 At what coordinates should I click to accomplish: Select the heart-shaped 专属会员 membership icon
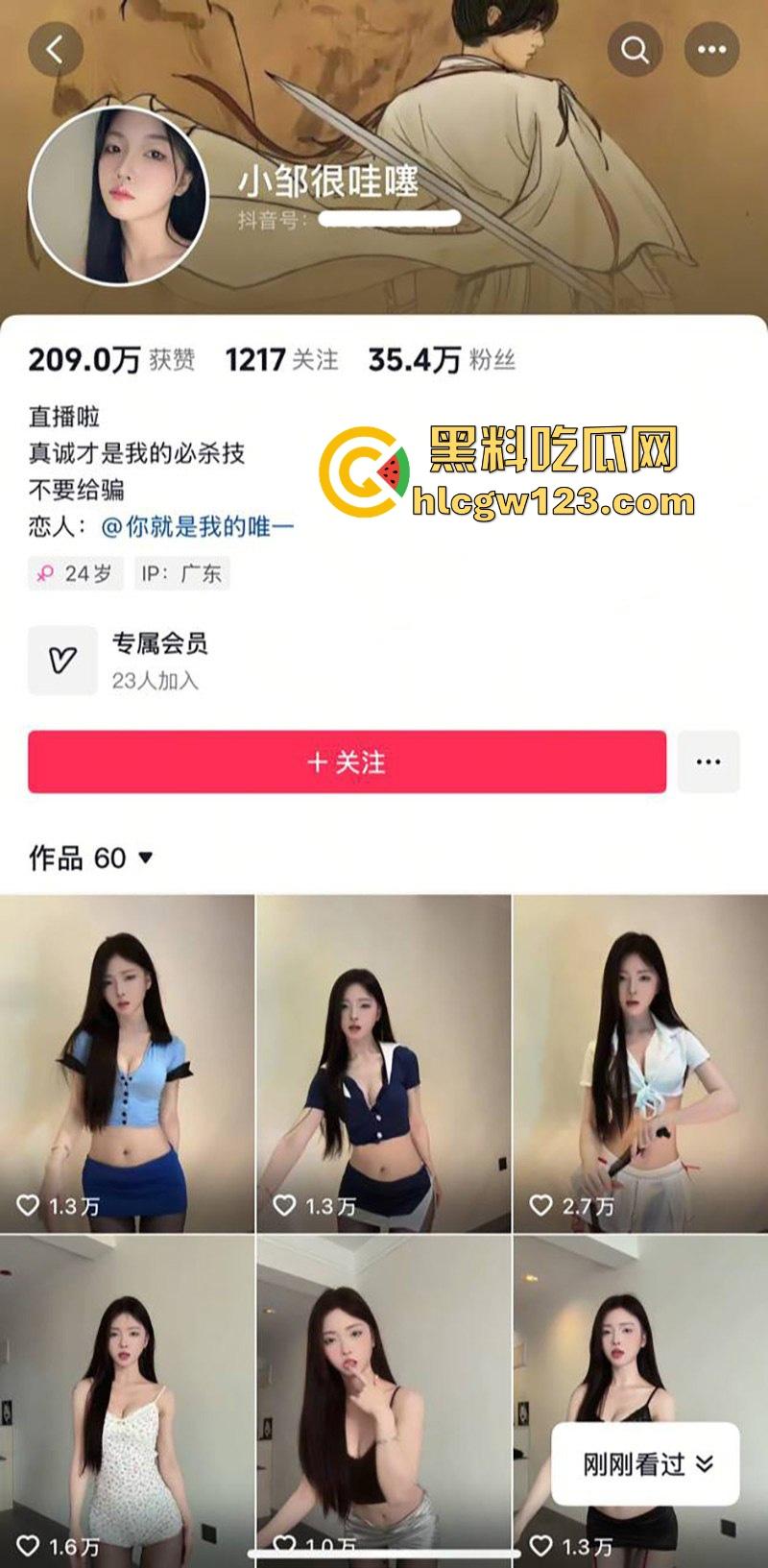pyautogui.click(x=61, y=658)
